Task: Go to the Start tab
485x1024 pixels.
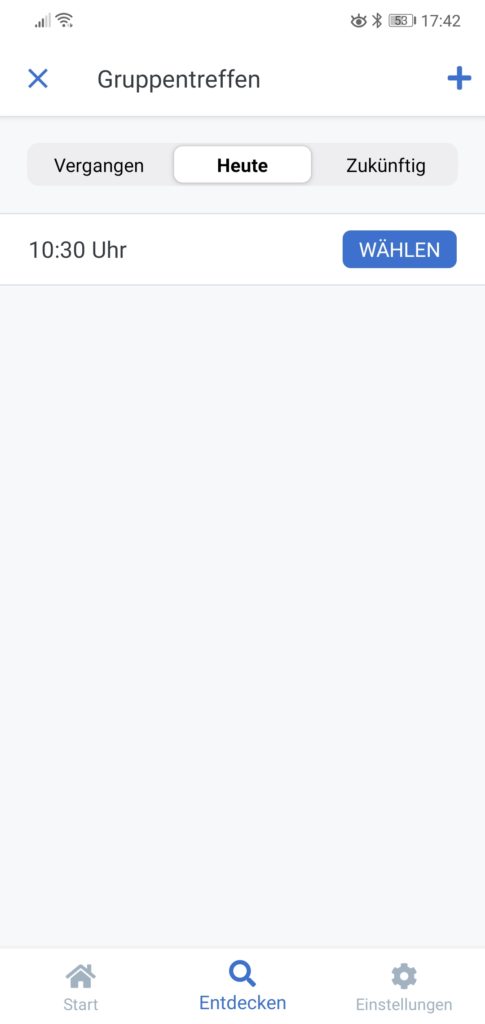Action: click(x=81, y=987)
